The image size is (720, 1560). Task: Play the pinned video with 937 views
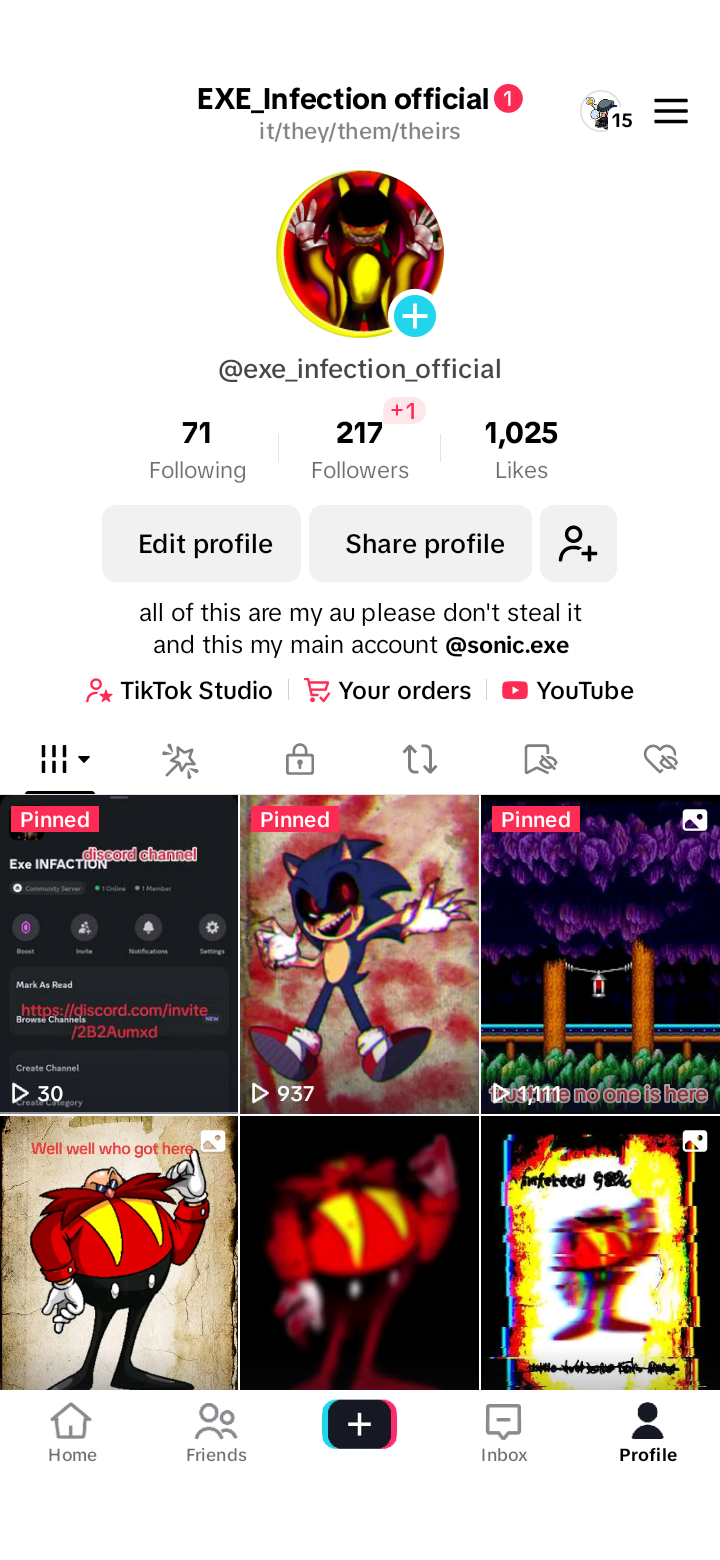360,954
